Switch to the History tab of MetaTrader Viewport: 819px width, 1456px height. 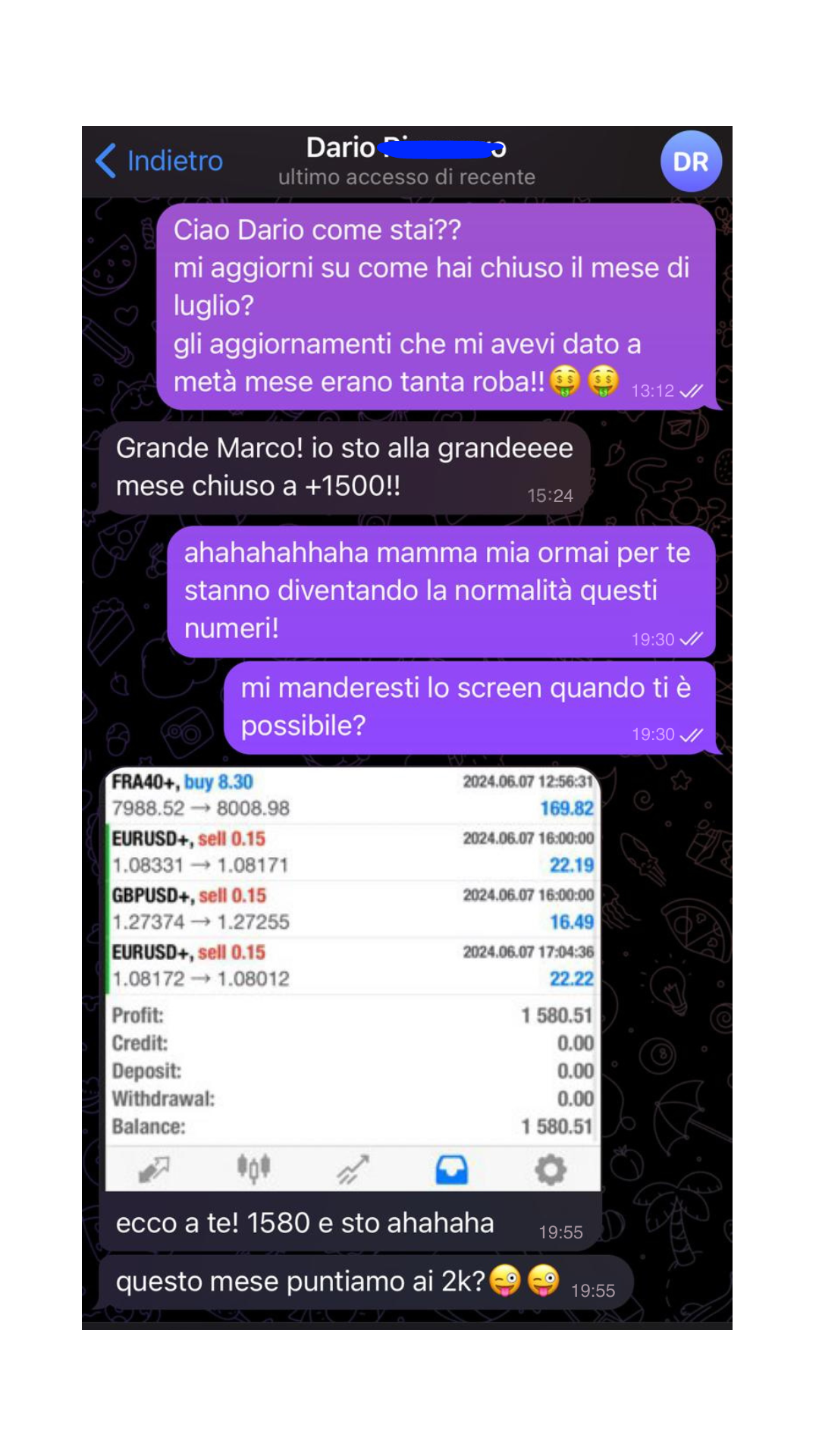click(x=452, y=1169)
